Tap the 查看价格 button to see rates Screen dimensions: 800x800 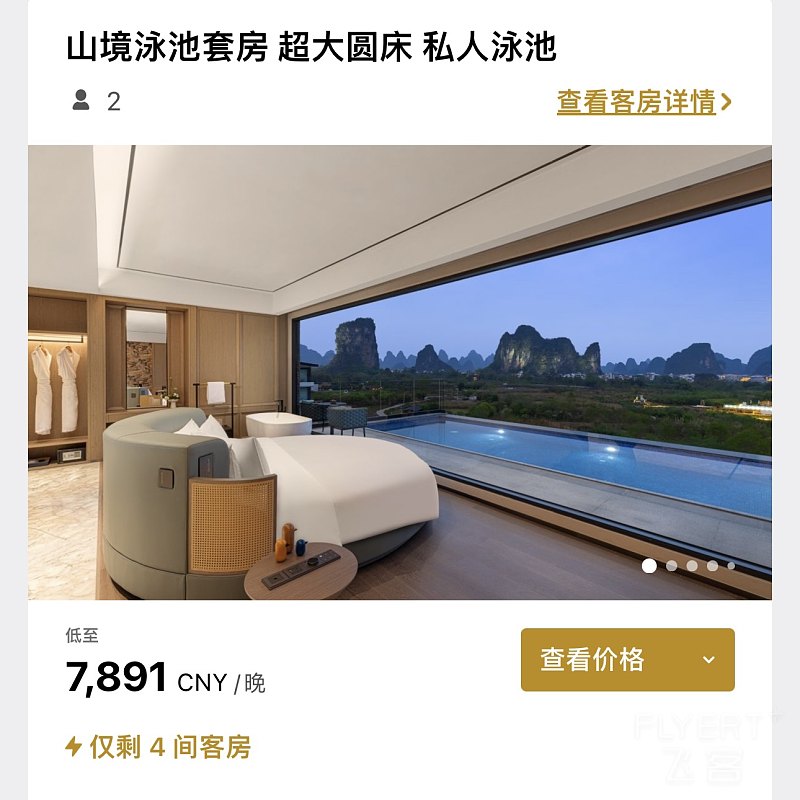627,660
